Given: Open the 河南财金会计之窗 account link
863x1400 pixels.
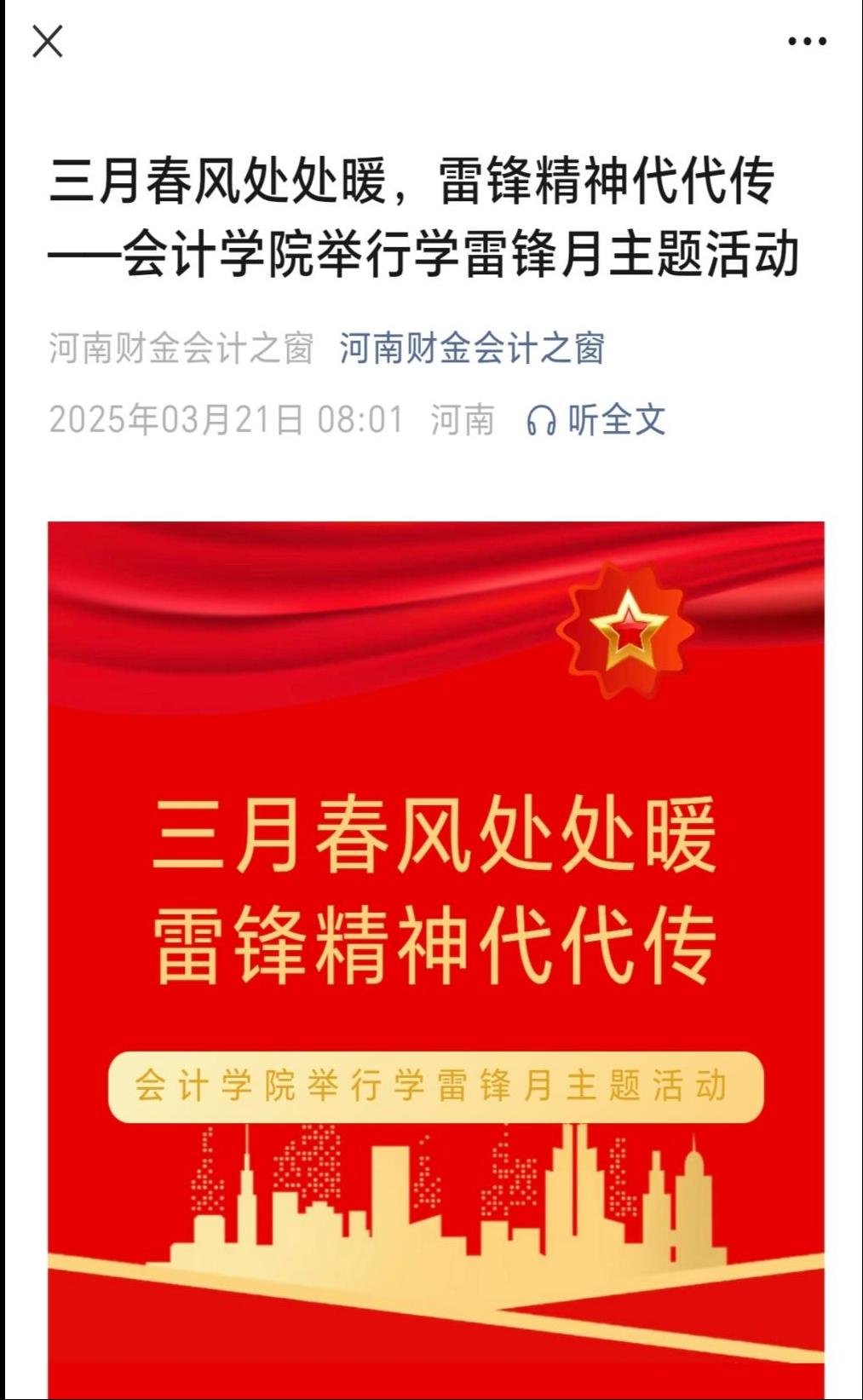Looking at the screenshot, I should 472,349.
